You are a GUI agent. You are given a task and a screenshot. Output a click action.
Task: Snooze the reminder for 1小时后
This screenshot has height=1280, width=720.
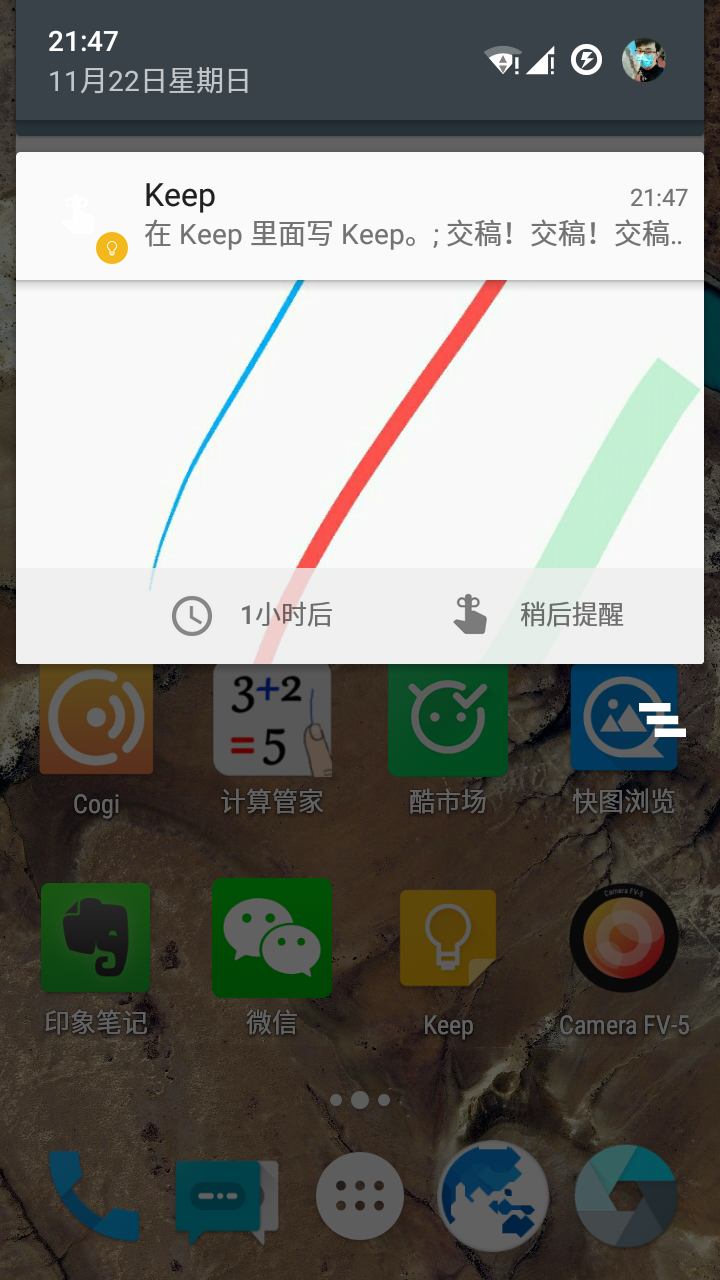[x=252, y=615]
